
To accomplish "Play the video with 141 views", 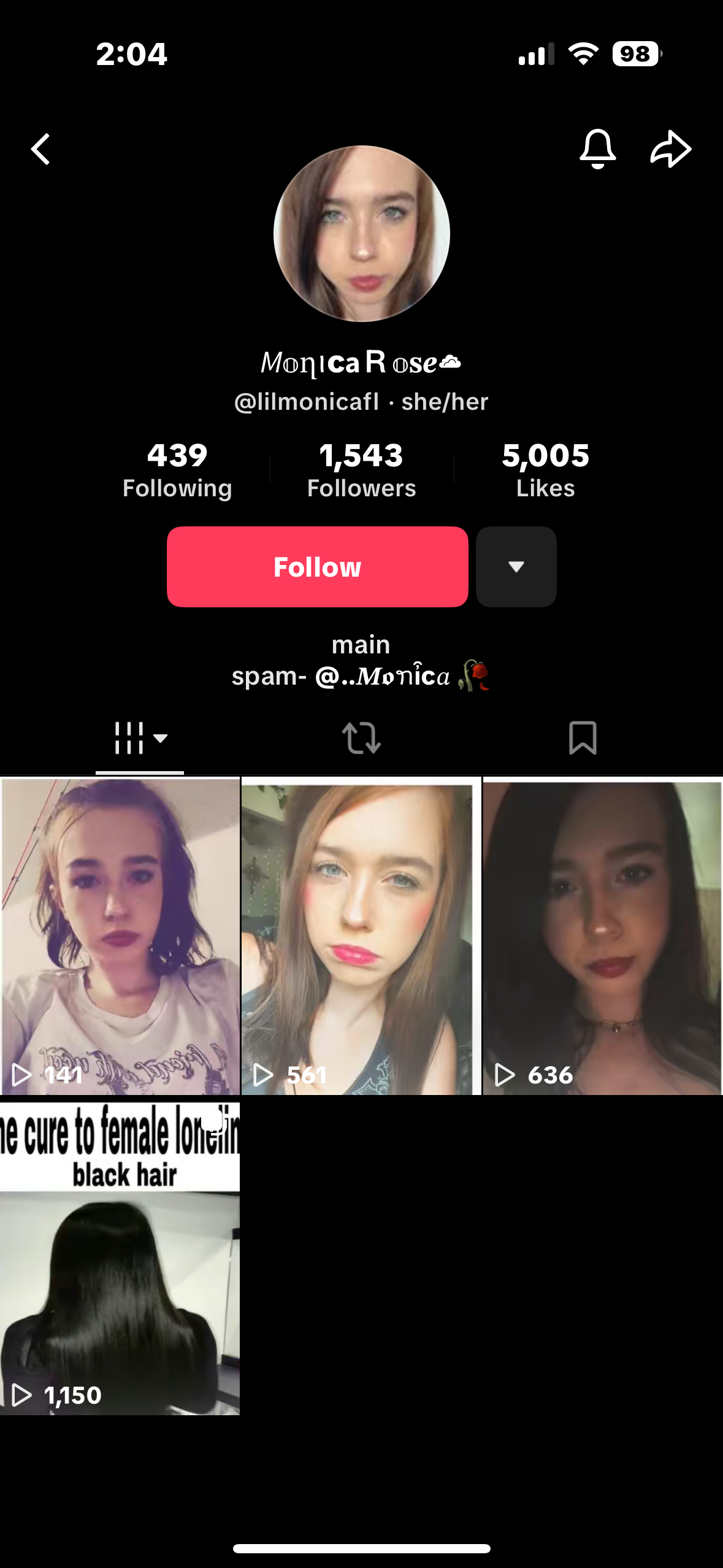I will pyautogui.click(x=120, y=936).
